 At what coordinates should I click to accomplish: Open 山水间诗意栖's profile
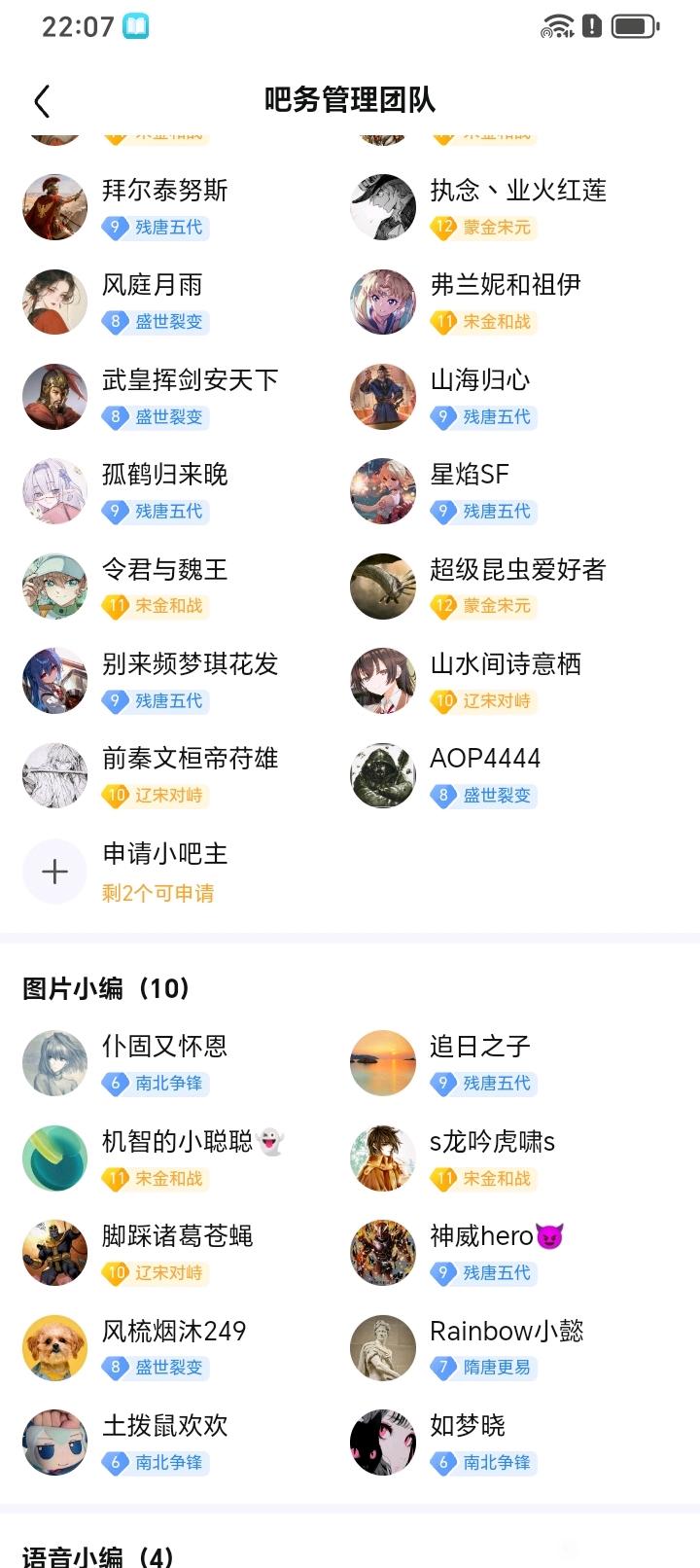click(x=505, y=664)
